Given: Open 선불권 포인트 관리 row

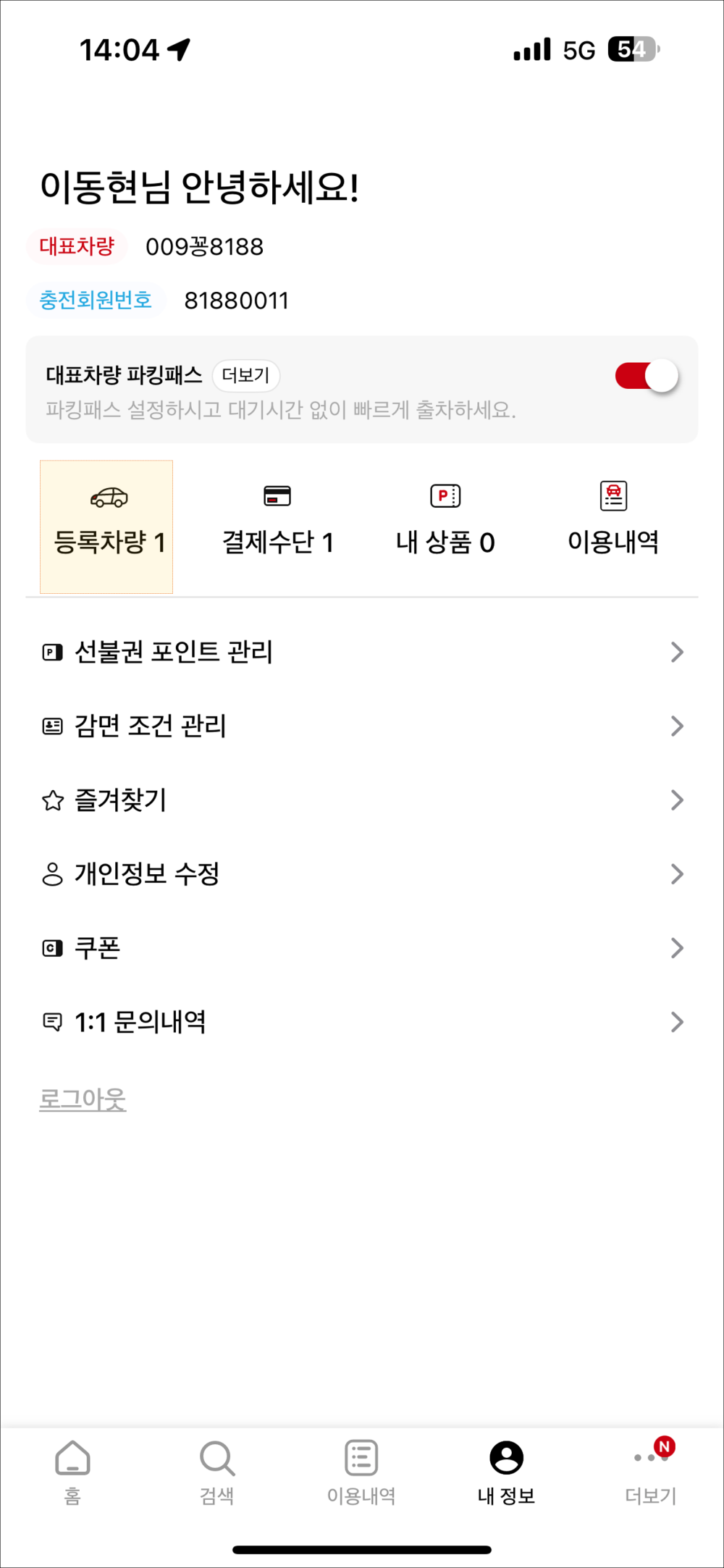Looking at the screenshot, I should (x=362, y=652).
